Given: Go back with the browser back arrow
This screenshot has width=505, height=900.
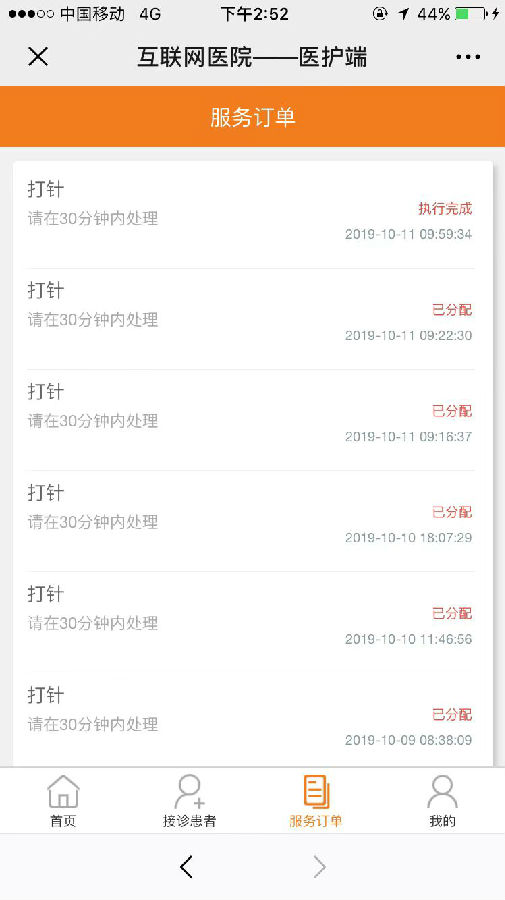Looking at the screenshot, I should (x=186, y=867).
